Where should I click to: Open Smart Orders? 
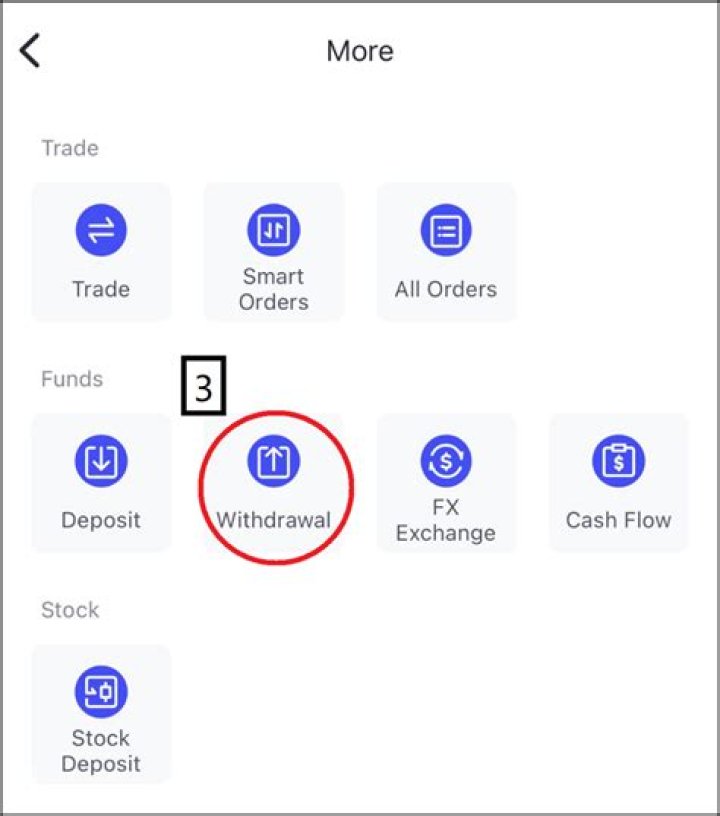(274, 252)
